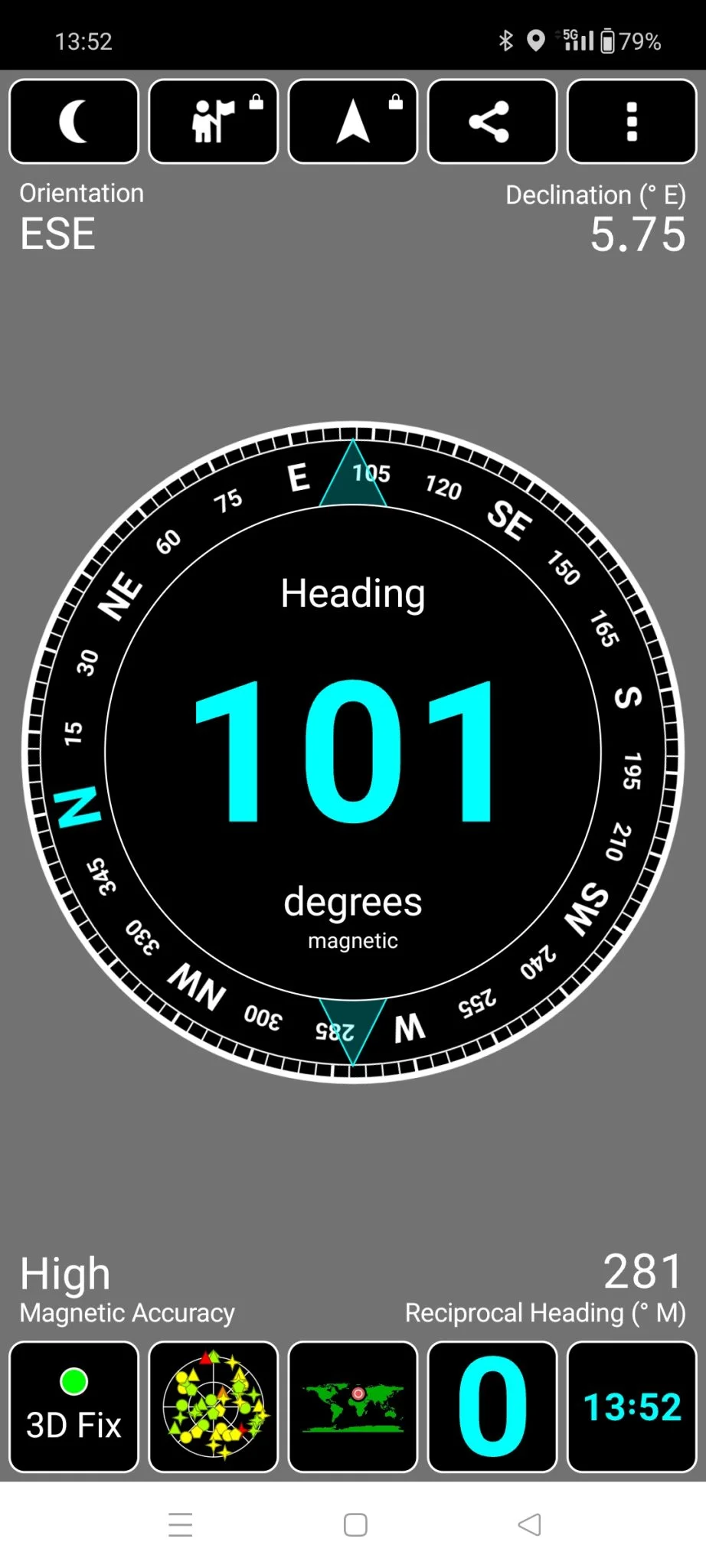Tap the cyan zero readout tile

492,1406
